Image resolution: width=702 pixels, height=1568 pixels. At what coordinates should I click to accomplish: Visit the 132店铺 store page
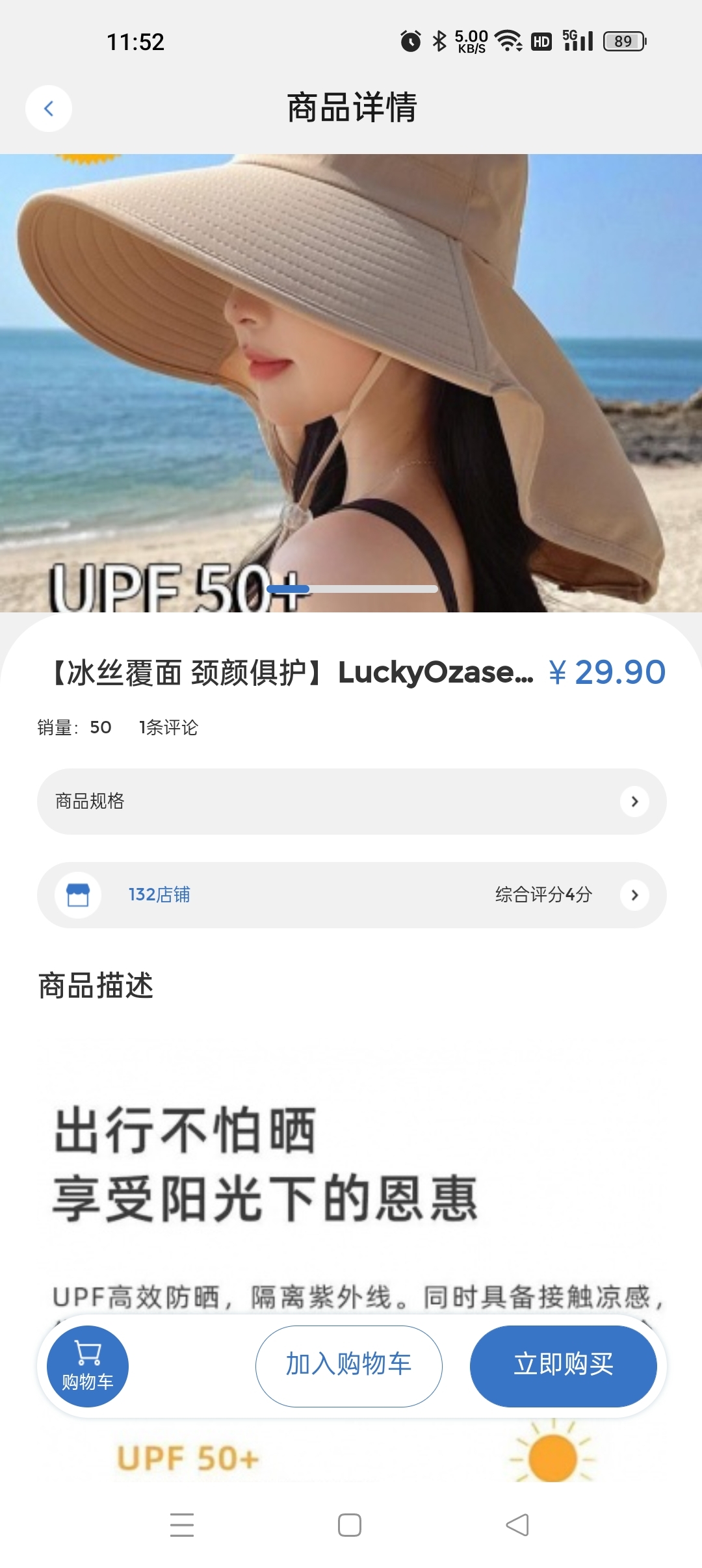159,895
